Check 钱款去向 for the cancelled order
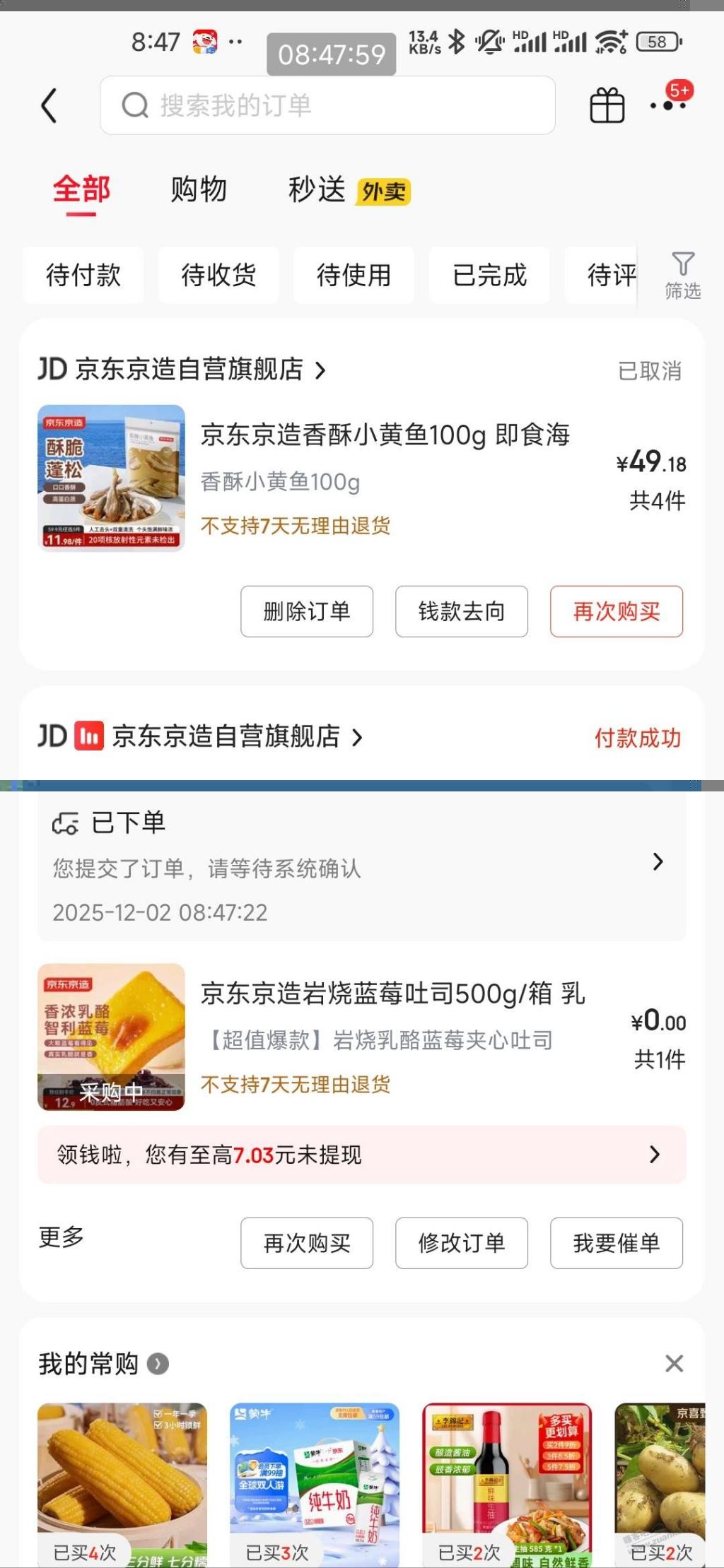 [461, 611]
